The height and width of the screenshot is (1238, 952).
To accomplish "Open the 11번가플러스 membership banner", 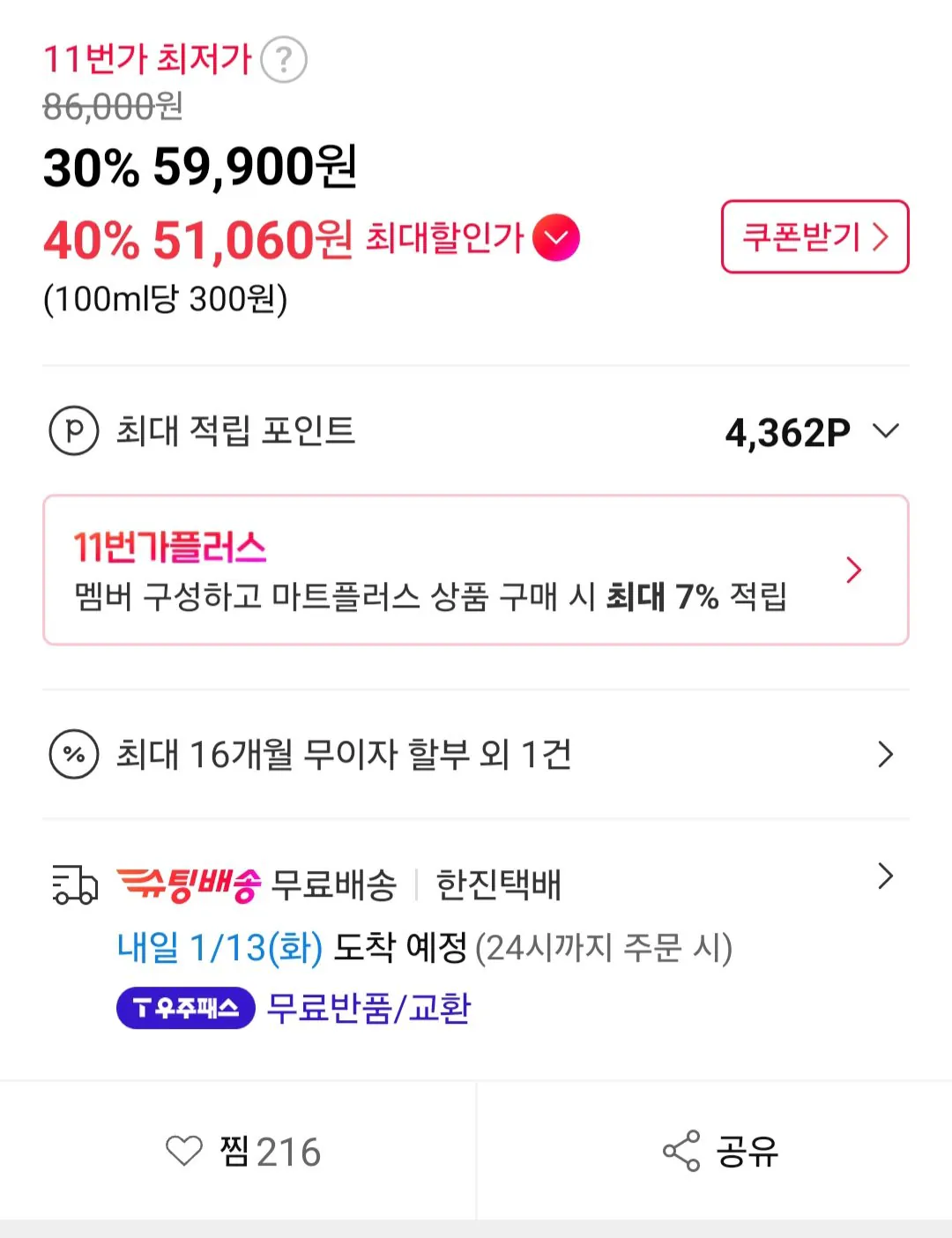I will click(476, 570).
